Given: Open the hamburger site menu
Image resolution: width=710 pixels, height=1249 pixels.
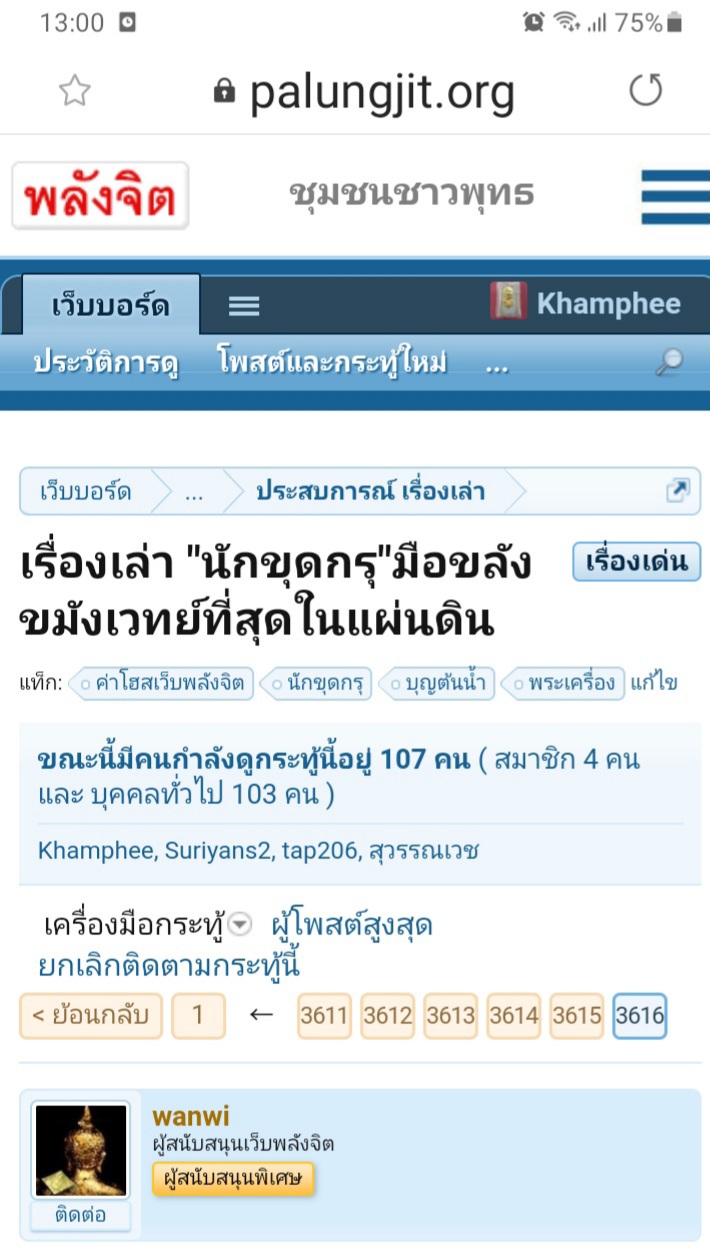Looking at the screenshot, I should [x=675, y=196].
